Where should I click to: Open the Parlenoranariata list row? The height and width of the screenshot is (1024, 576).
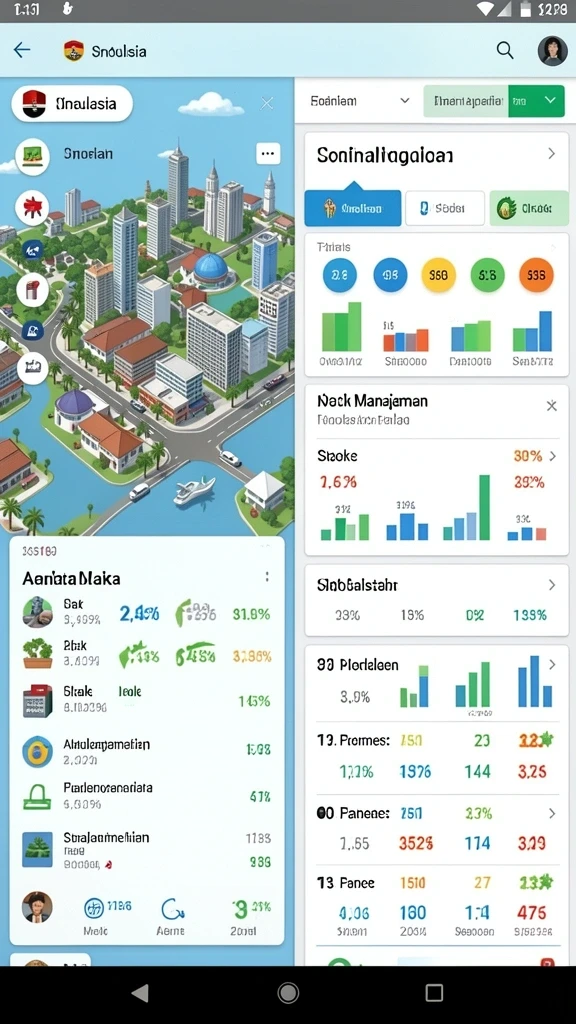pos(147,795)
